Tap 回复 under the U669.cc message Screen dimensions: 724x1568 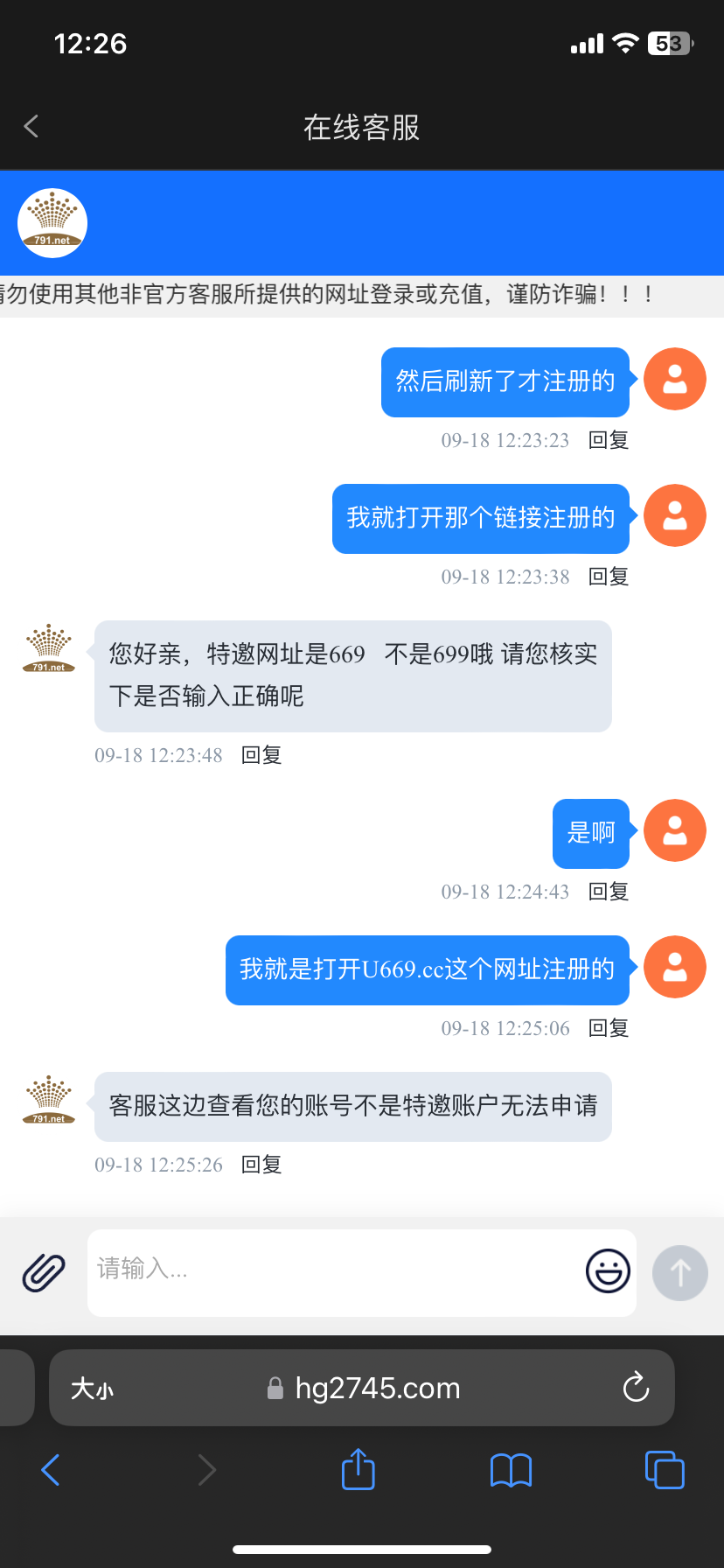click(x=609, y=1028)
